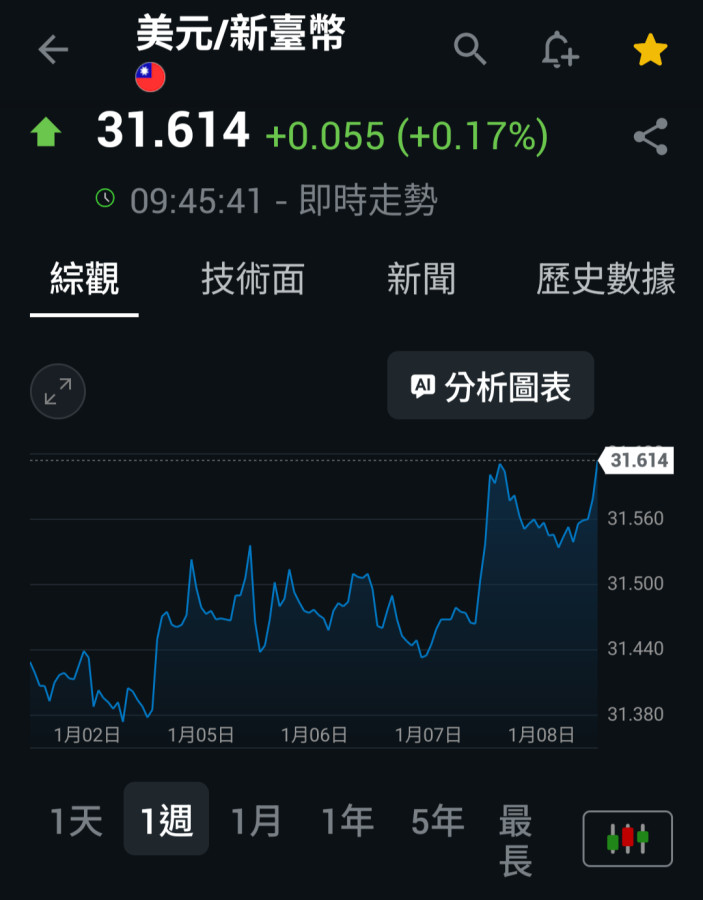Expand the chart to fullscreen
703x900 pixels.
pyautogui.click(x=58, y=391)
